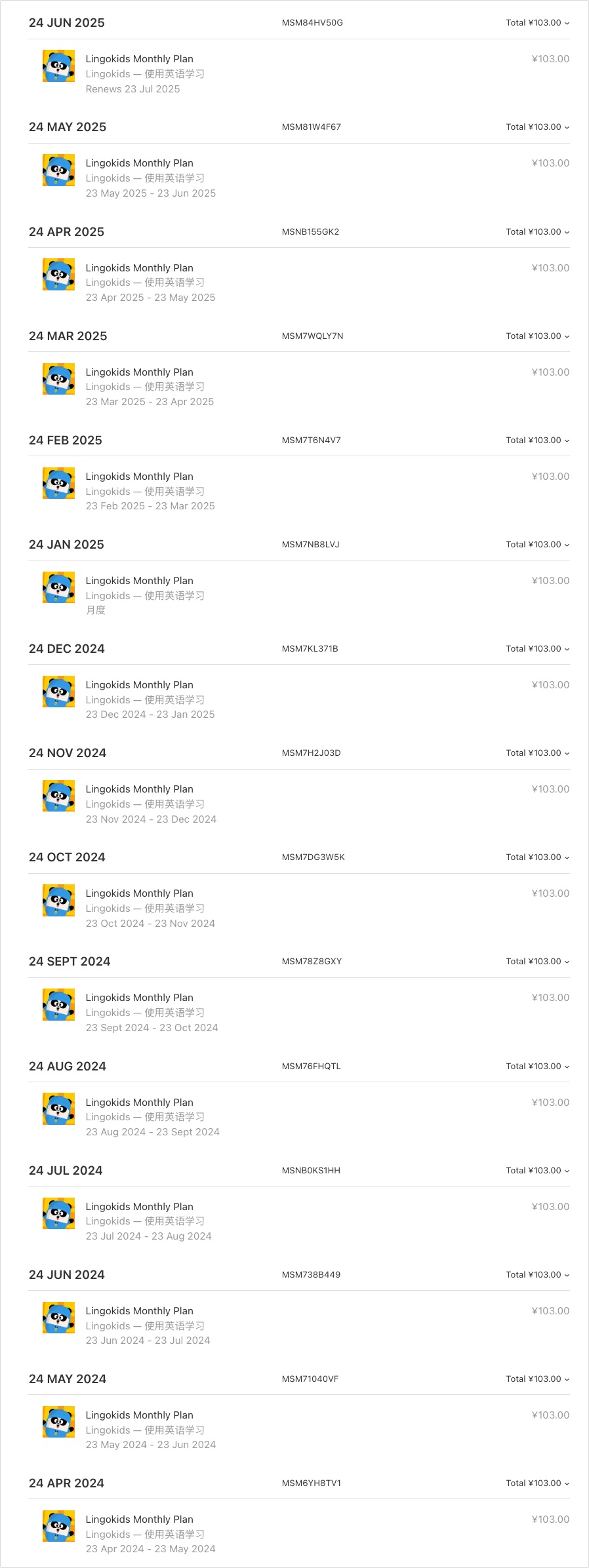The image size is (589, 1568).
Task: Expand the Total for 24 APR 2025
Action: coord(537,232)
